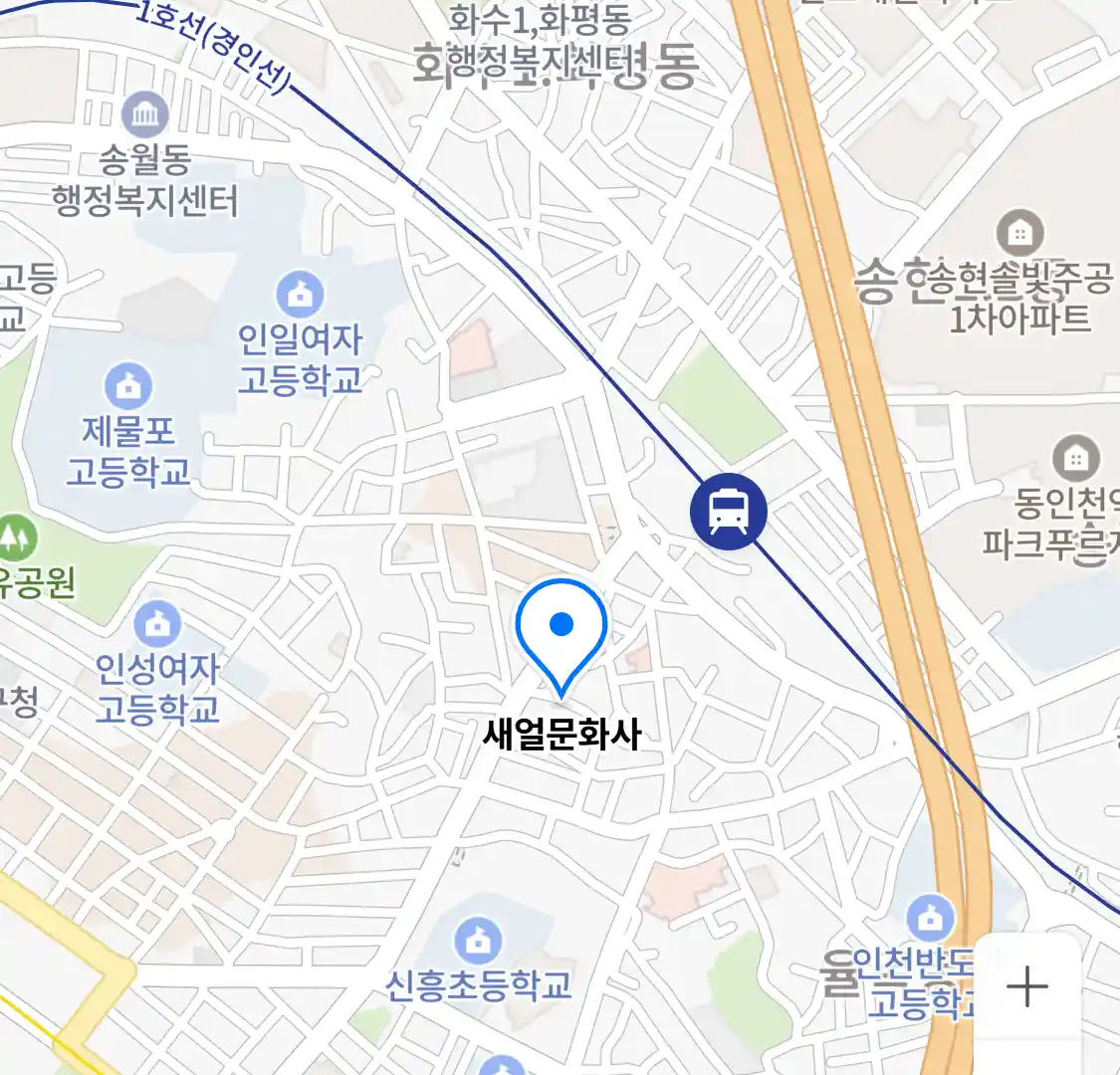Tap the 인성여자고등학교 marker
The width and height of the screenshot is (1120, 1075).
pyautogui.click(x=156, y=624)
